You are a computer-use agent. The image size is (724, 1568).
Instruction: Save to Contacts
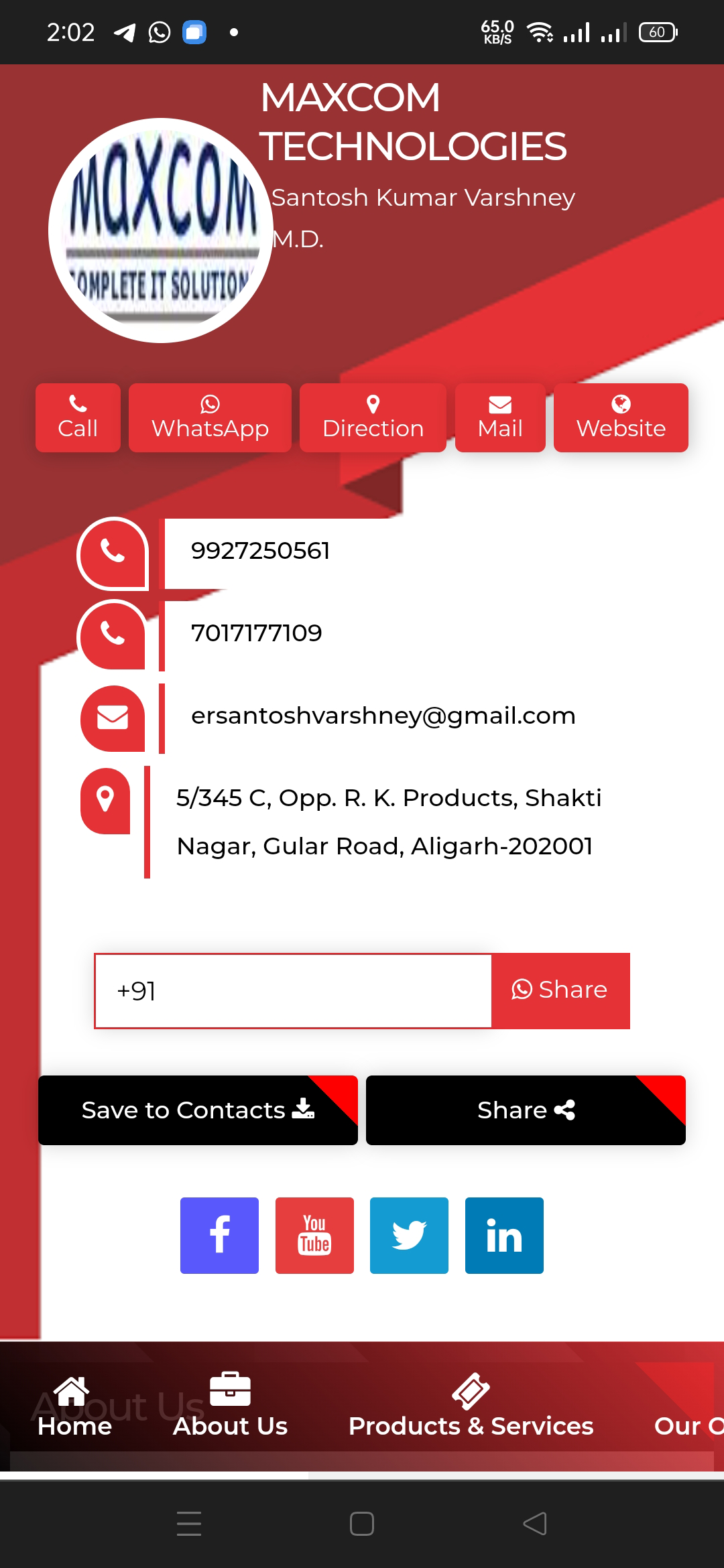pos(198,1110)
